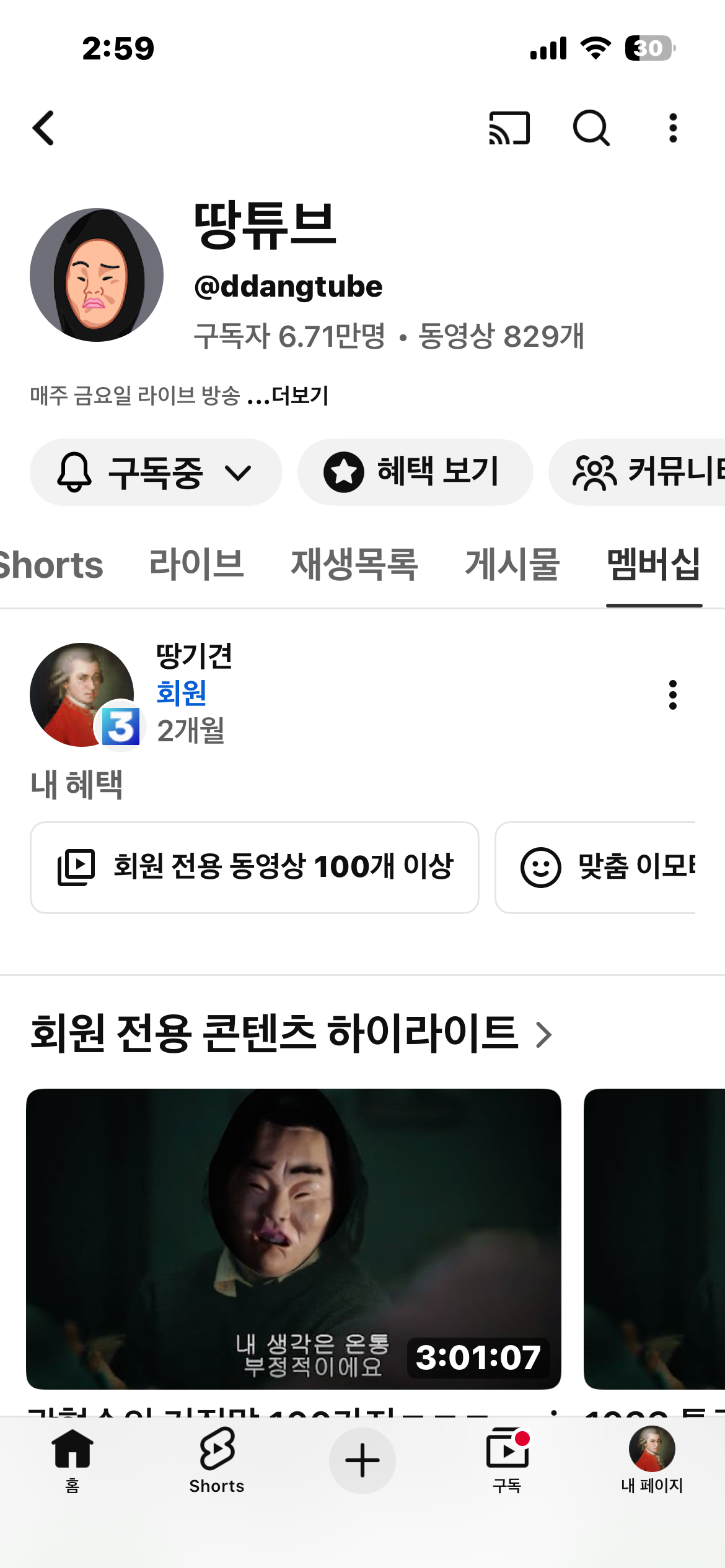Search within the 땅튜브 channel
This screenshot has height=1568, width=725.
tap(591, 128)
